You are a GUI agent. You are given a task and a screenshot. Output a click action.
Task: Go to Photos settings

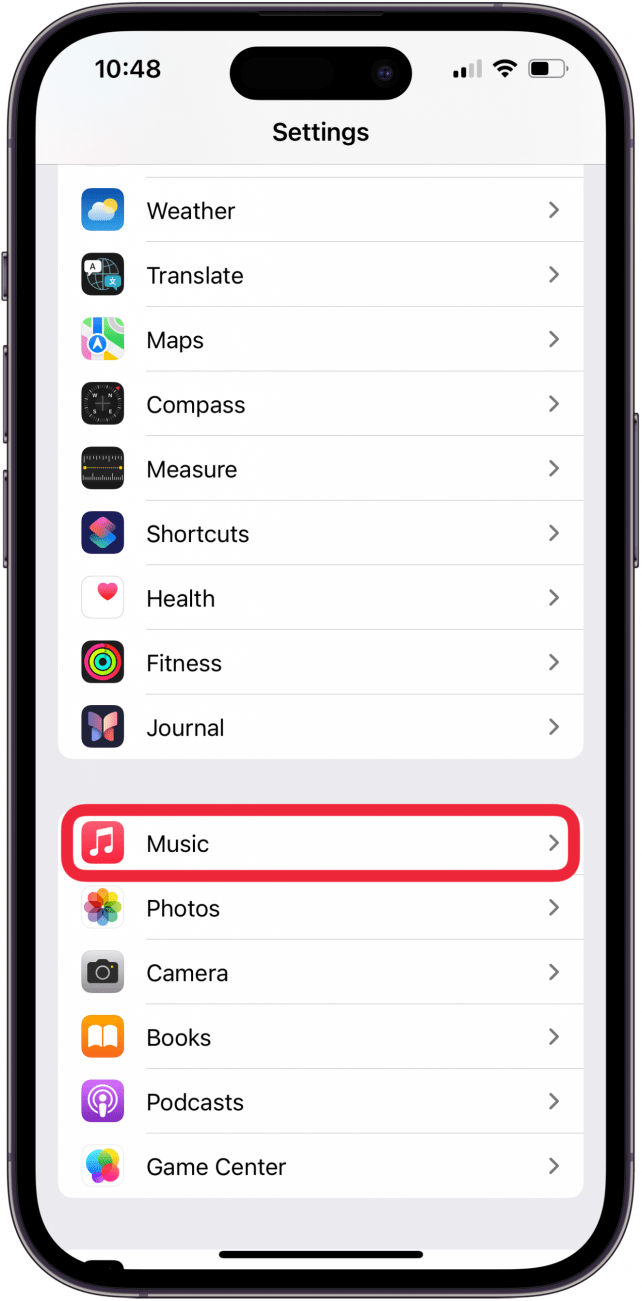pos(320,908)
